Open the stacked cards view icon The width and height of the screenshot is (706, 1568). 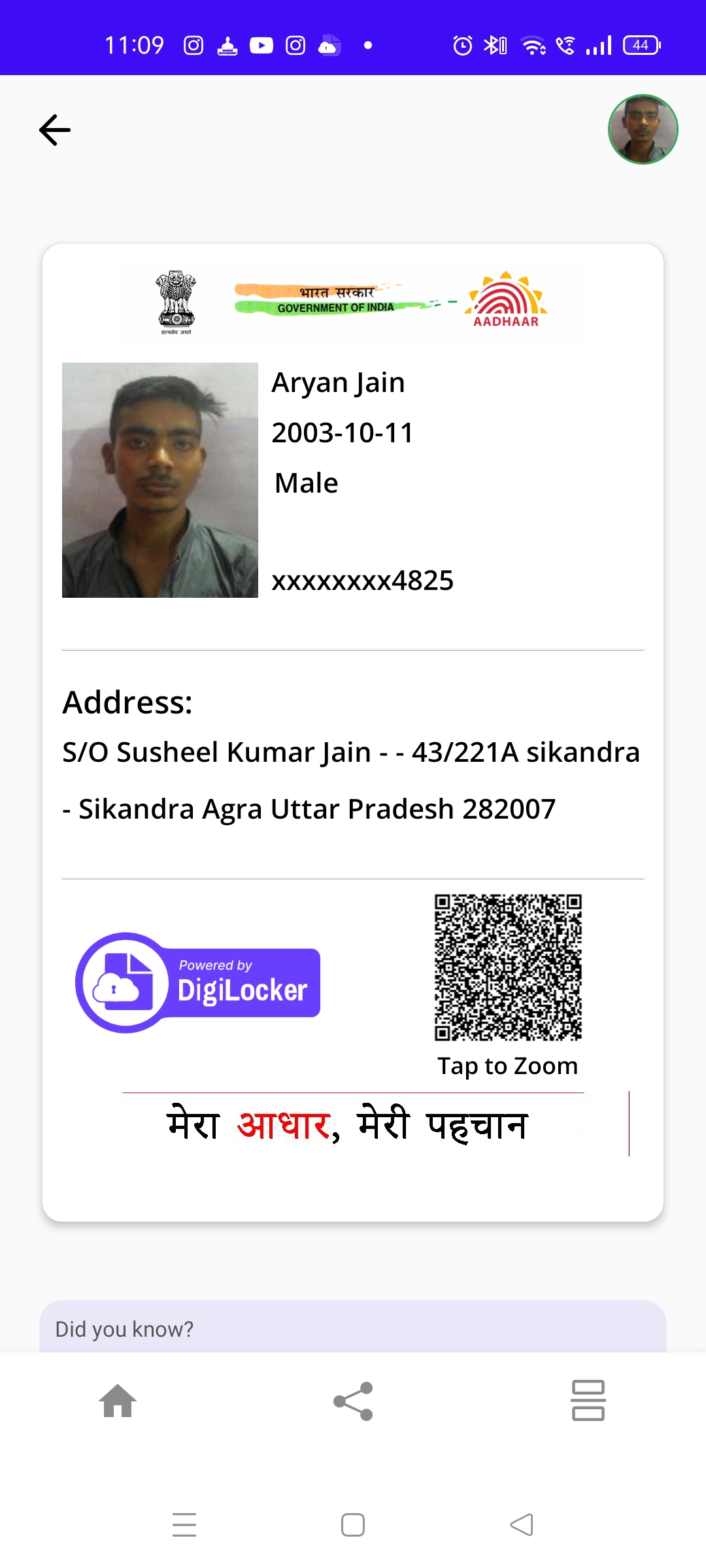pyautogui.click(x=588, y=1400)
